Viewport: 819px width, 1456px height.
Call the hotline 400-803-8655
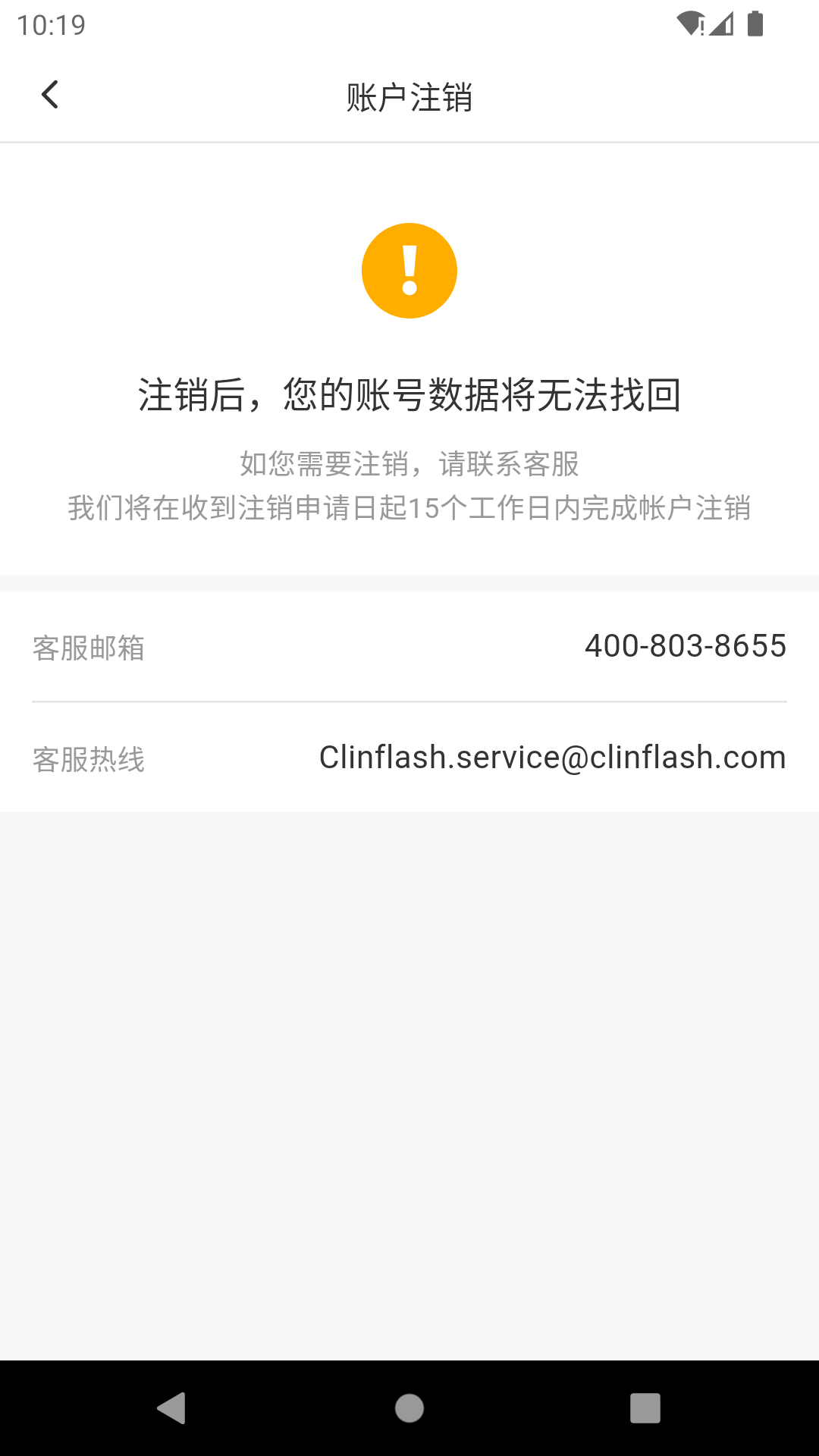coord(685,646)
